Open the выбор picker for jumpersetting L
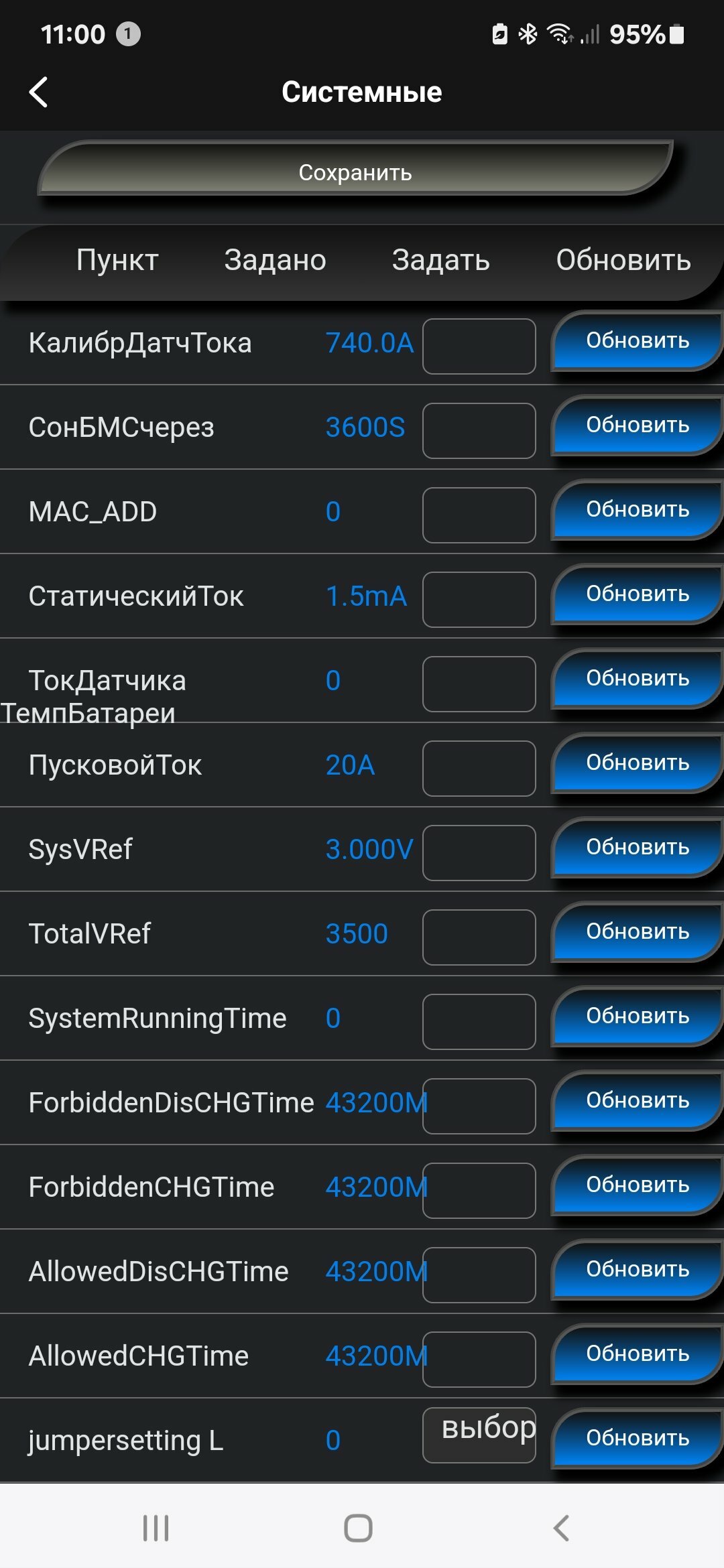This screenshot has height=1568, width=724. coord(479,1435)
